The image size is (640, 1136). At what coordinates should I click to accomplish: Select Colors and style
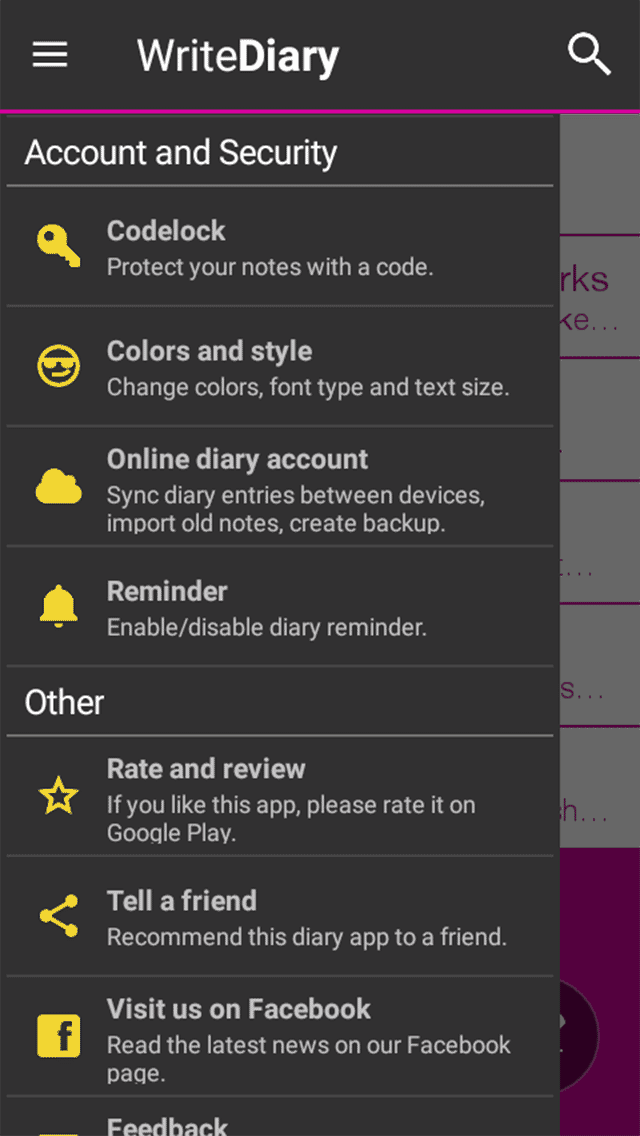click(x=280, y=367)
